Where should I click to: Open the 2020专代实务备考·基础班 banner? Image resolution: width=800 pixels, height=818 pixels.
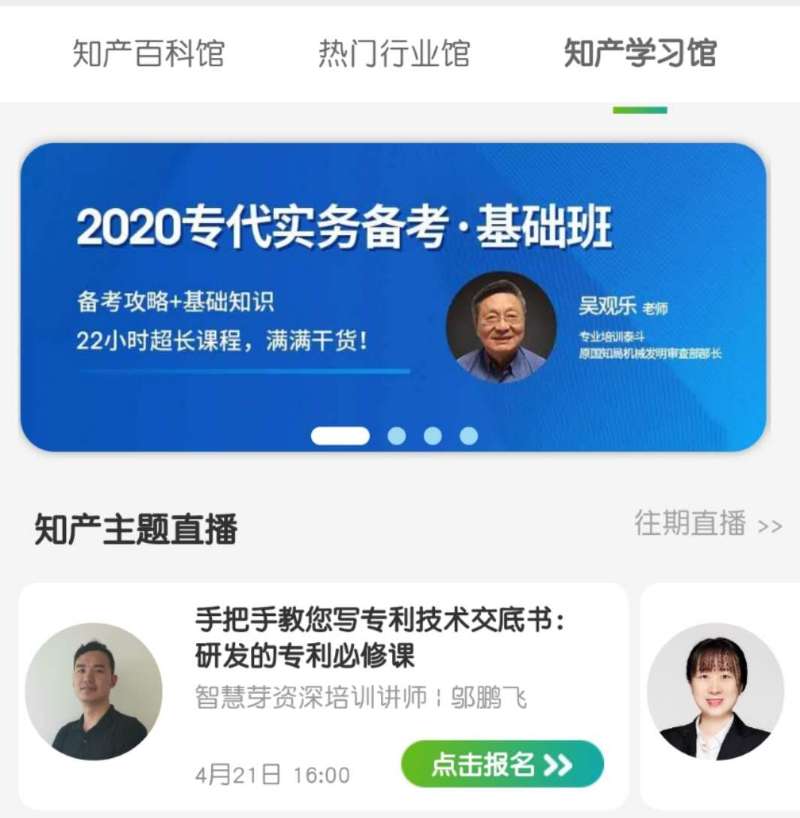400,290
